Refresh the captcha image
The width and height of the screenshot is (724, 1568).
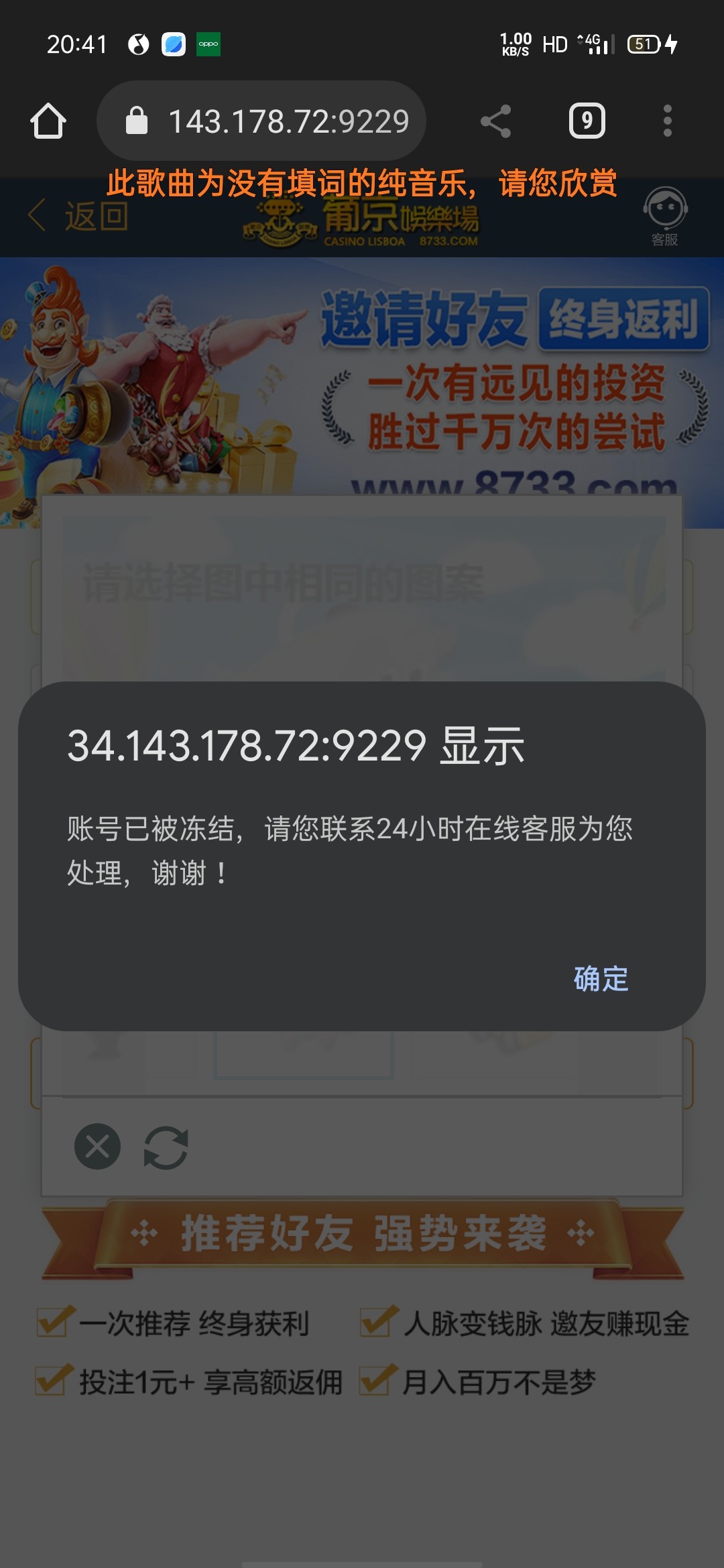[x=166, y=1147]
